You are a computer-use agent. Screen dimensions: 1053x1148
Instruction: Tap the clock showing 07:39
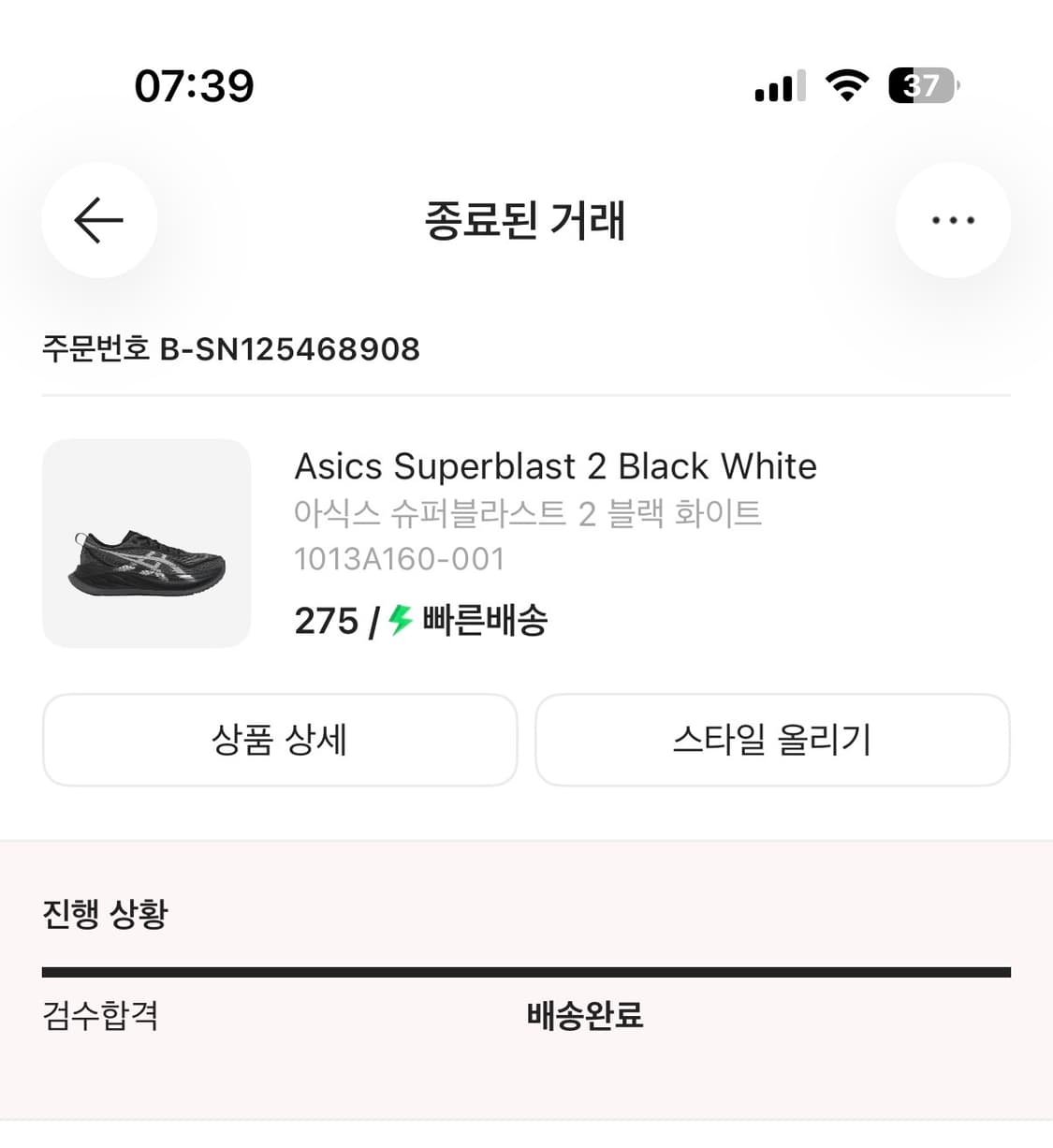click(x=194, y=85)
